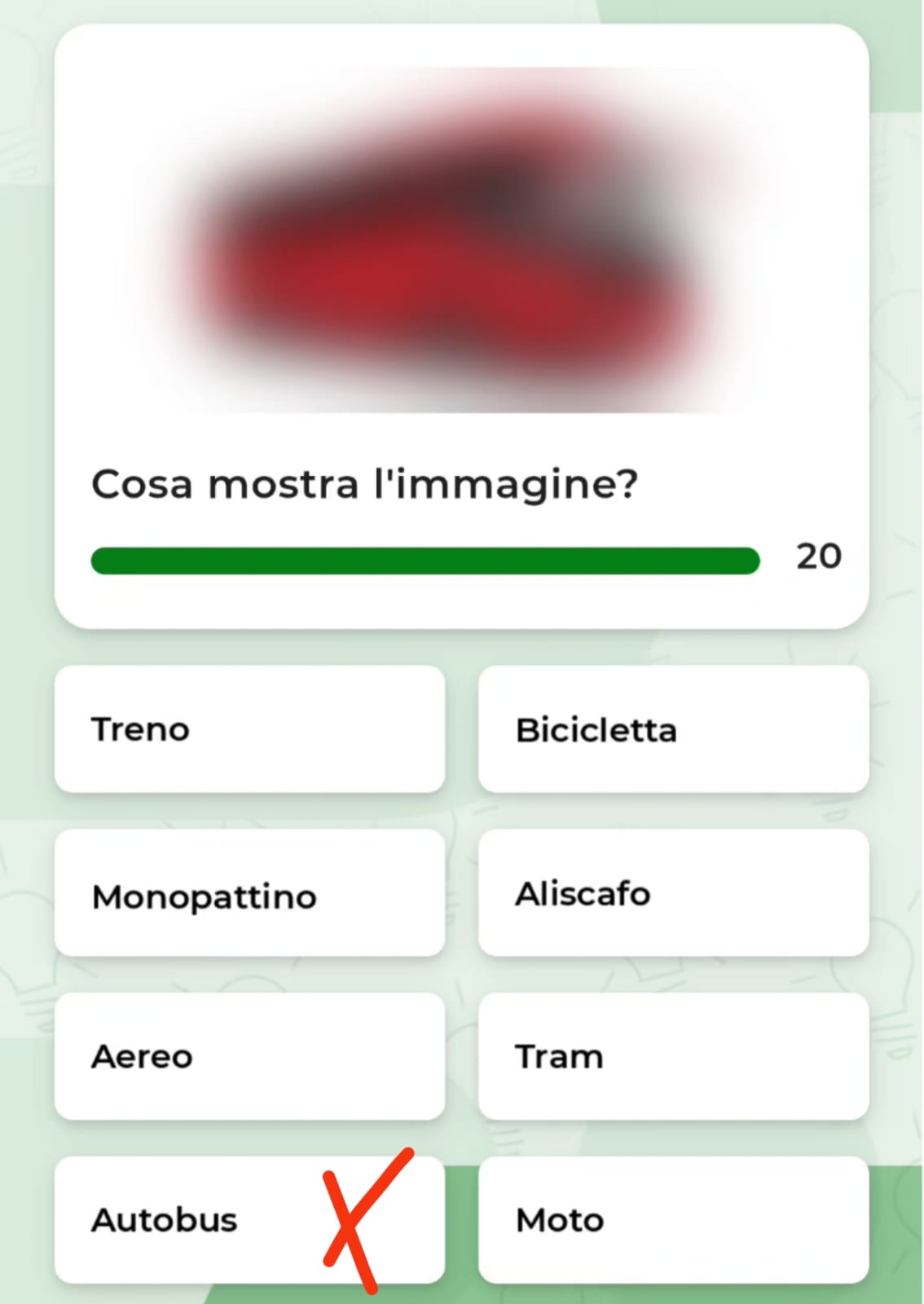Select the Treno answer
Viewport: 924px width, 1304px height.
249,729
